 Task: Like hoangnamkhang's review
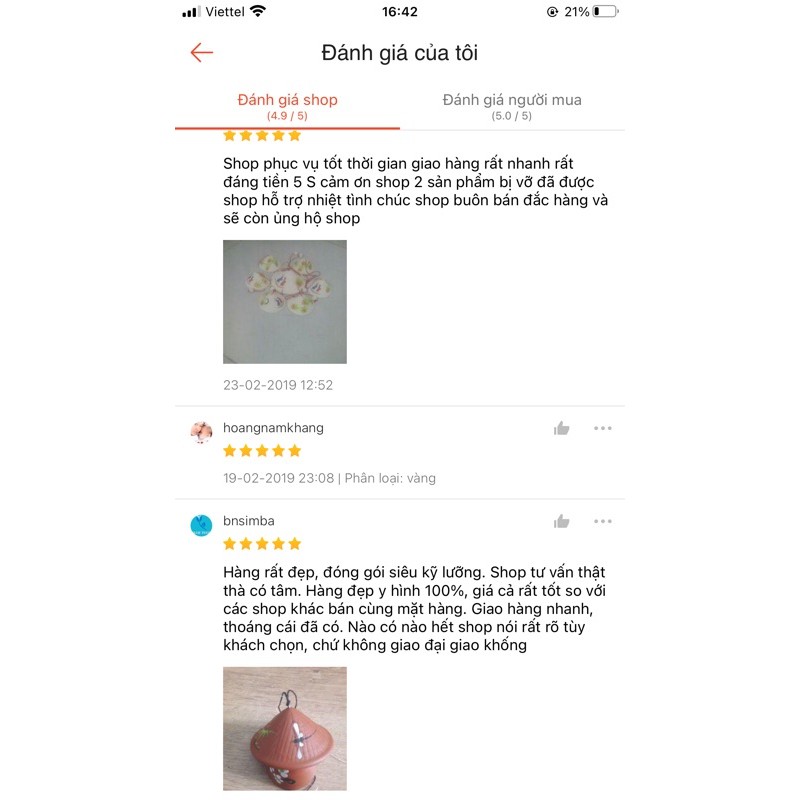(562, 428)
